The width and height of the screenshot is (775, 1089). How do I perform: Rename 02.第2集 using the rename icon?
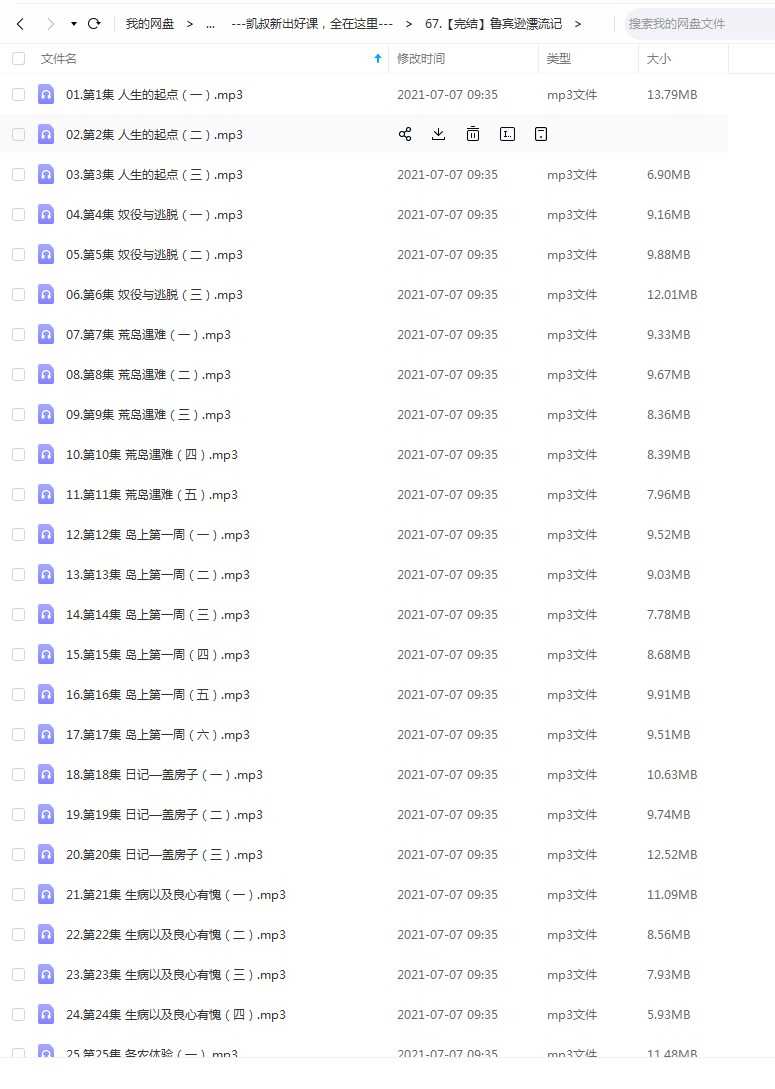(507, 134)
